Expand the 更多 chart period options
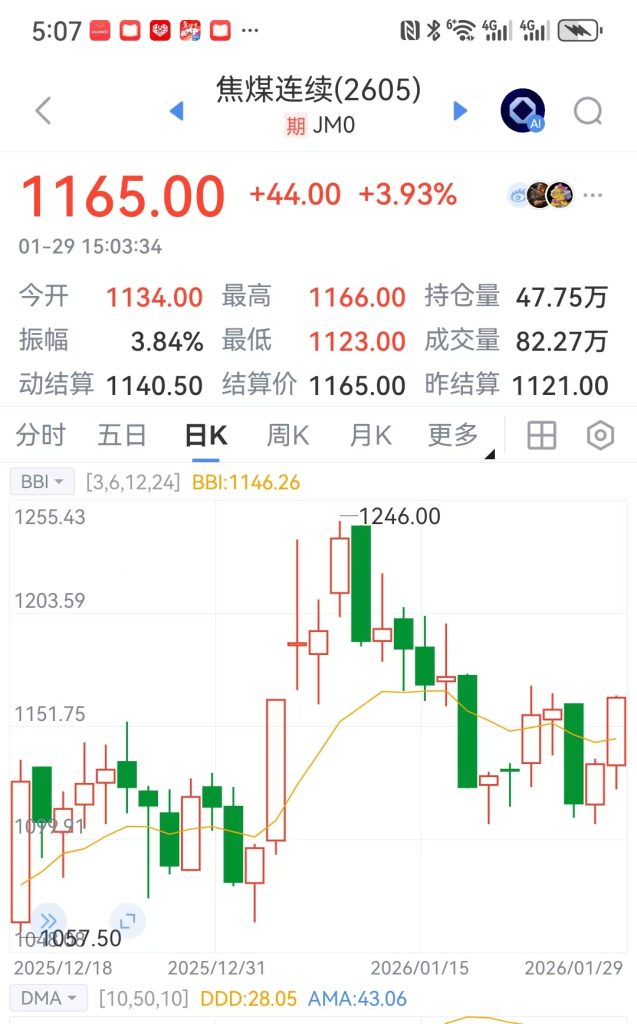The height and width of the screenshot is (1024, 637). pos(455,436)
